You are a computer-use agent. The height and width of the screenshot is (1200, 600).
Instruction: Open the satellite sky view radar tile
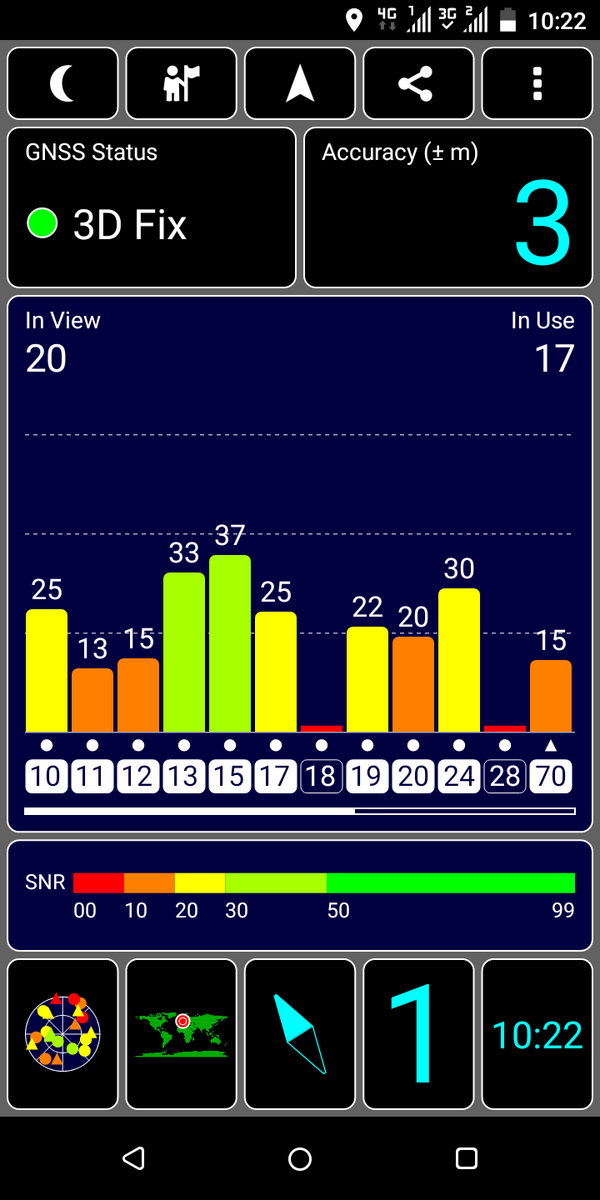coord(63,1035)
